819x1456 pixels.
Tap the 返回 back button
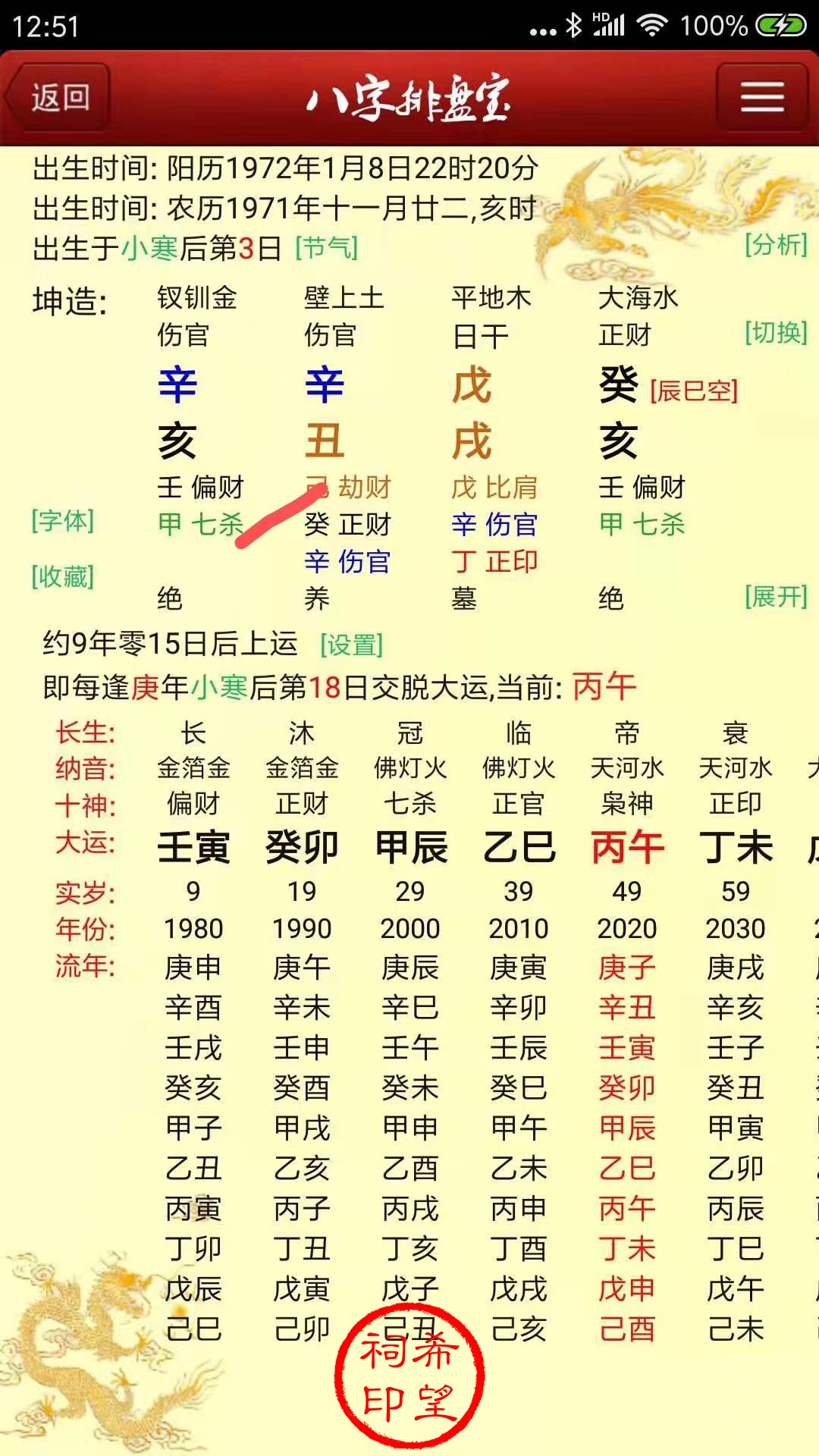coord(59,97)
